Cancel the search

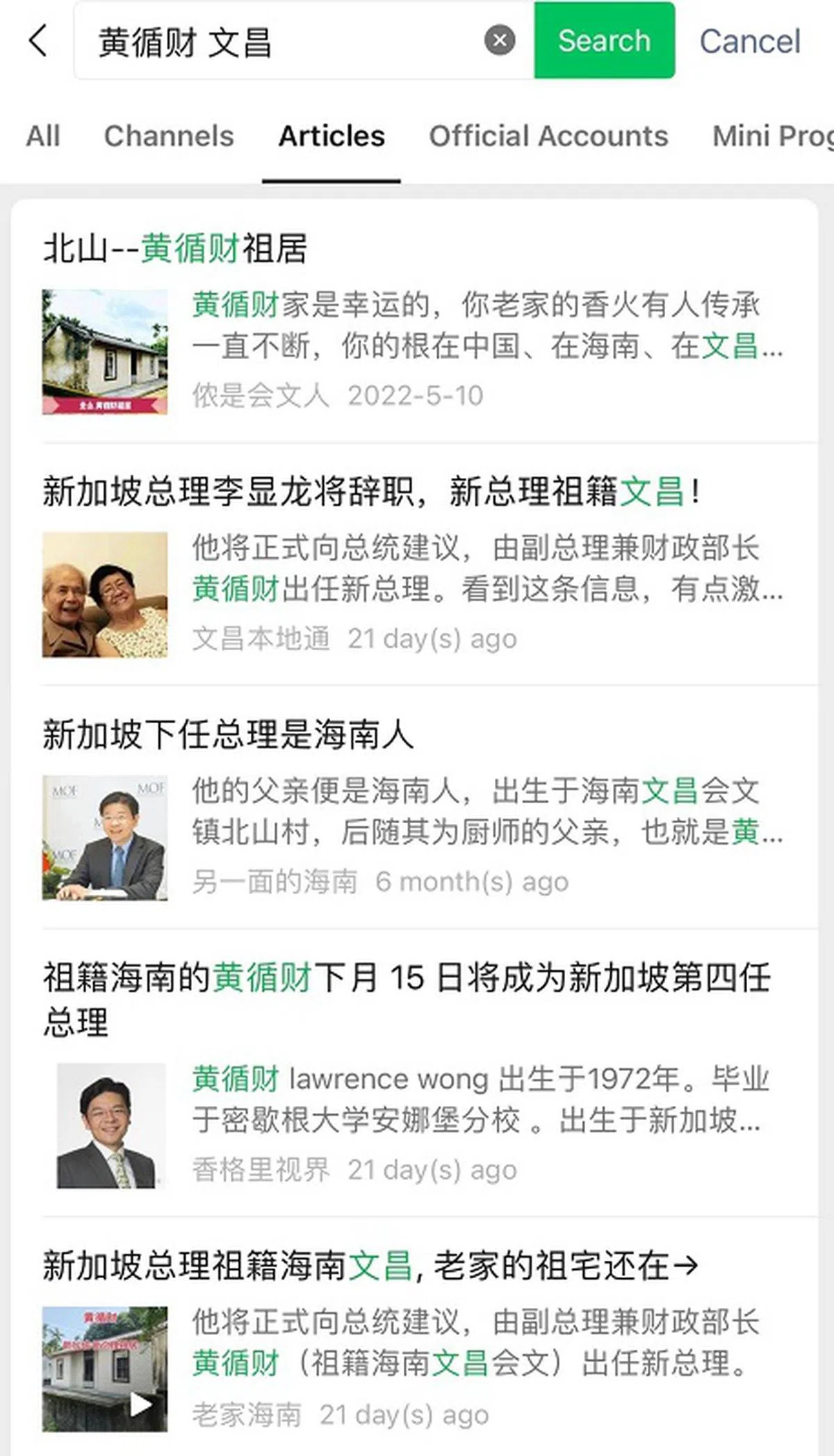750,42
